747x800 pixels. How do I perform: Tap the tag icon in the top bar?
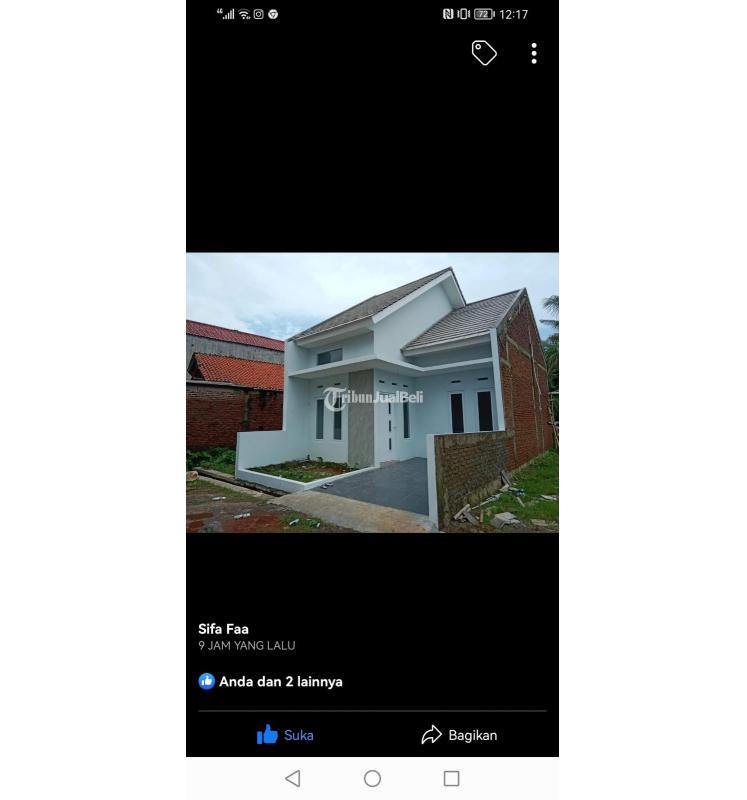point(484,53)
